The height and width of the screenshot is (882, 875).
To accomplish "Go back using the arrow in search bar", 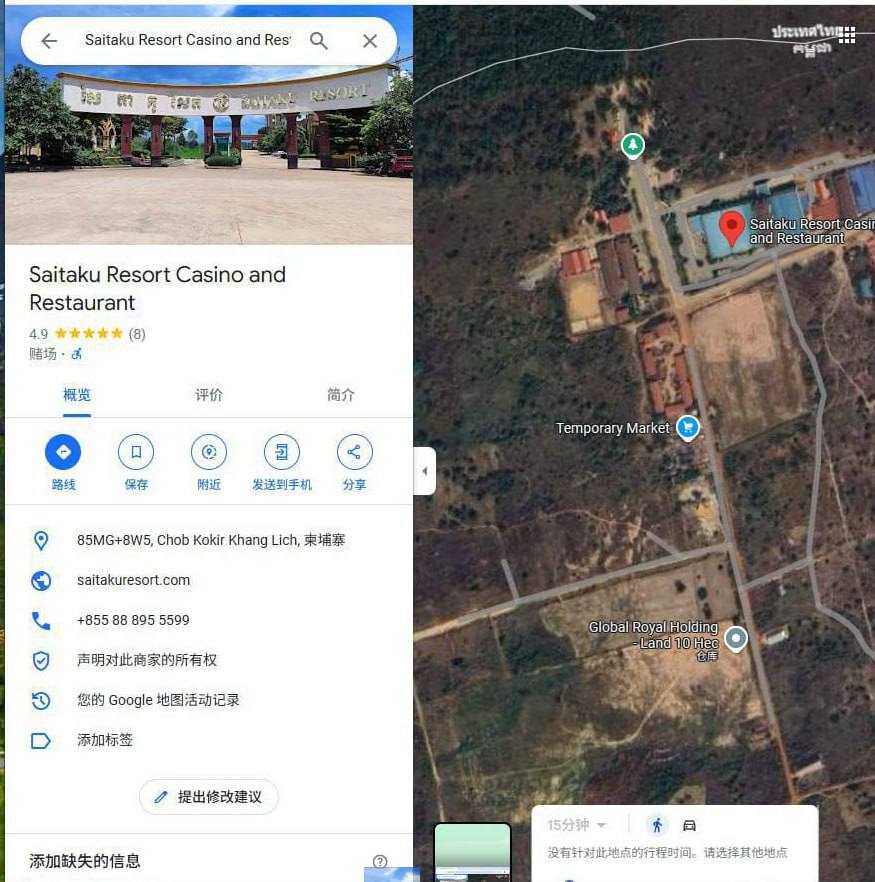I will click(49, 41).
